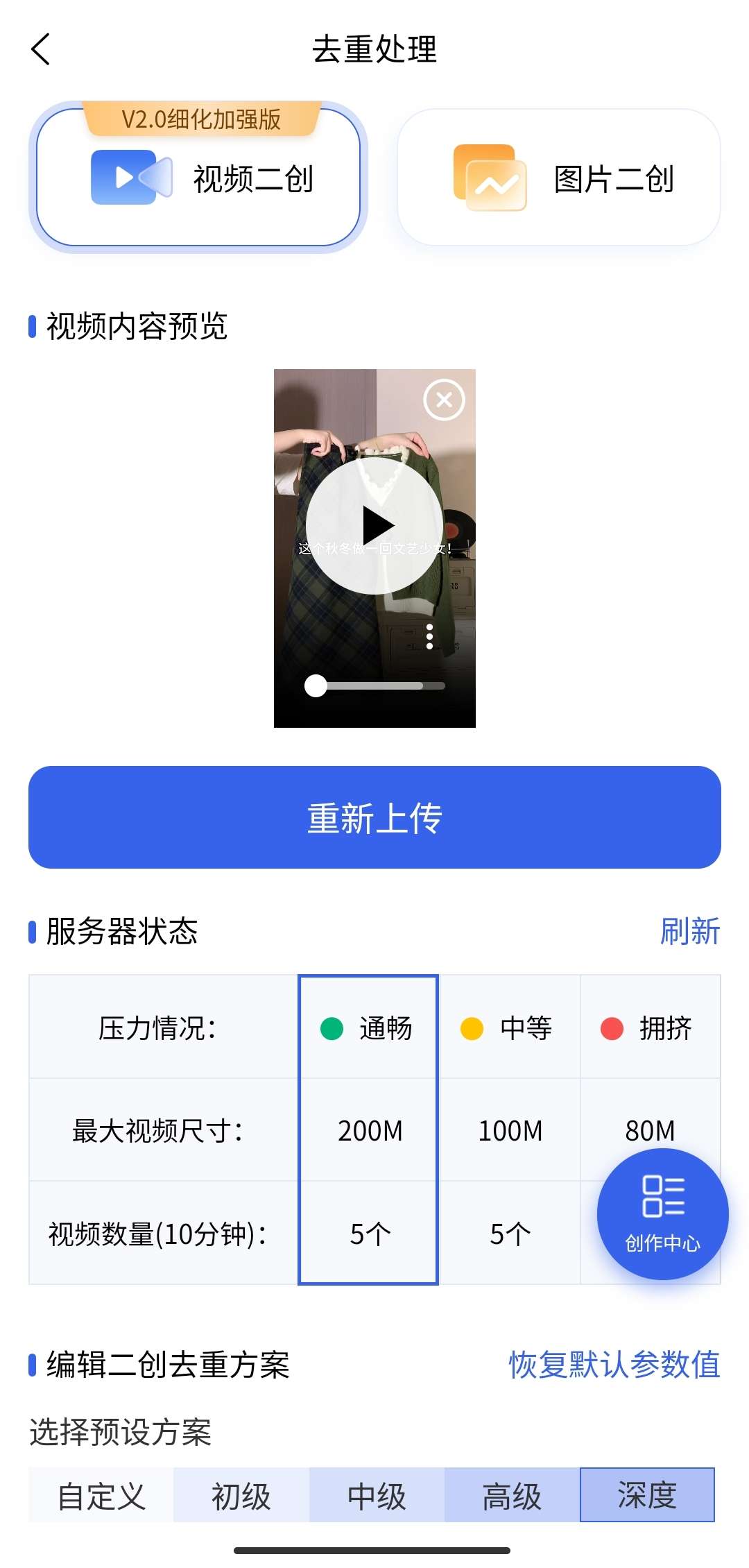Switch preset plan to 自定义
This screenshot has height=1568, width=749.
point(103,1496)
